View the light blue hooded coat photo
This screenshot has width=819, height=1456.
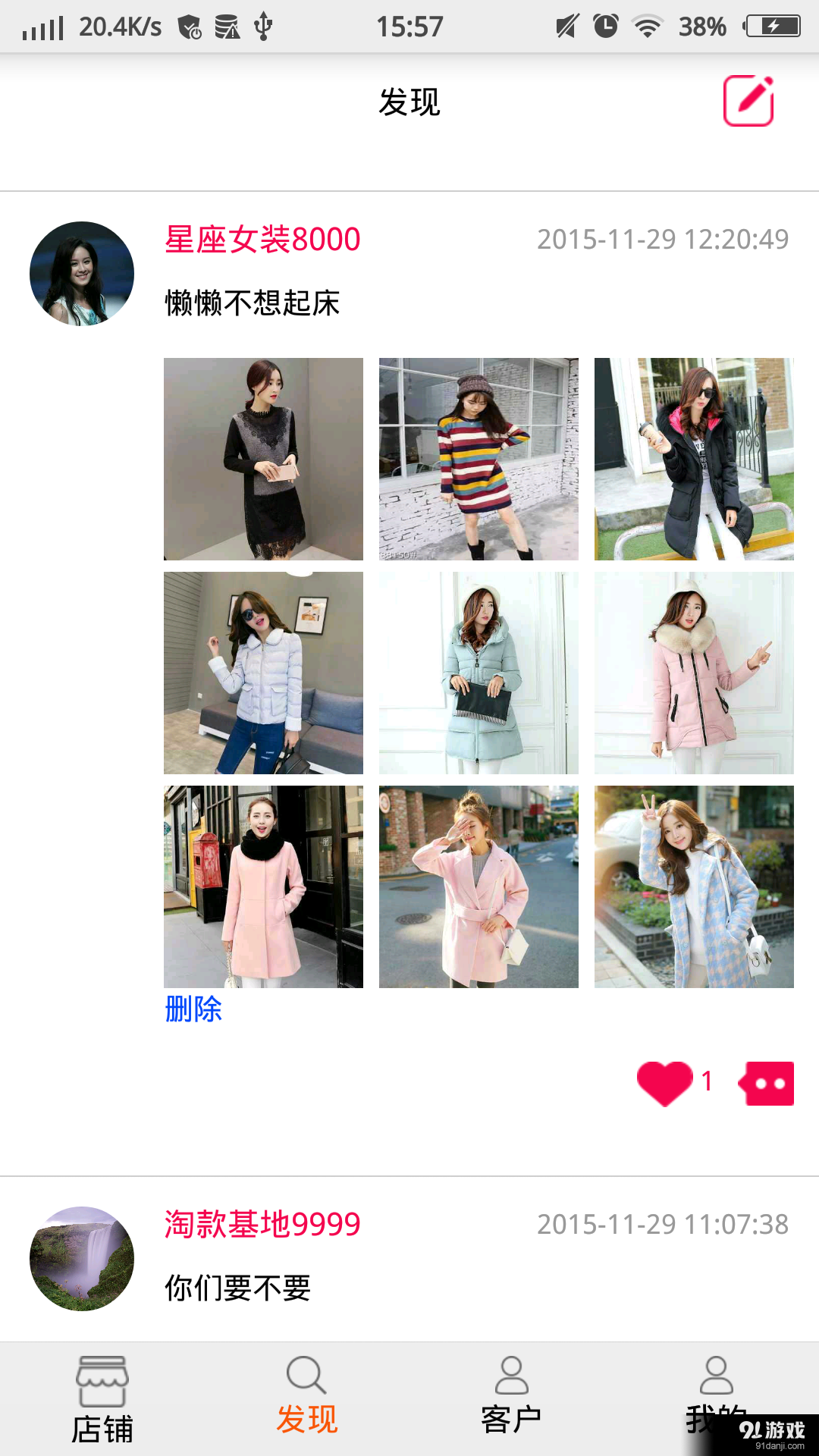pyautogui.click(x=479, y=673)
